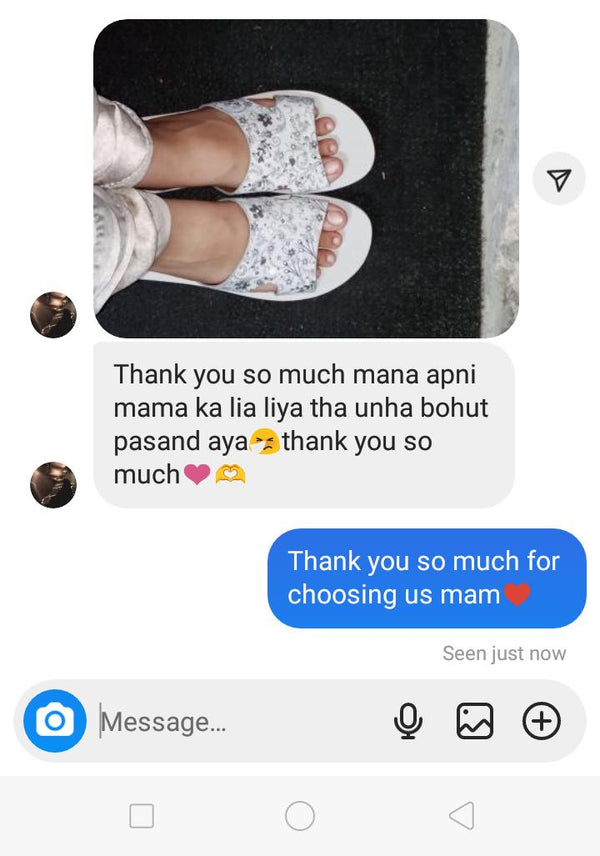The width and height of the screenshot is (600, 856).
Task: Record a voice message with the microphone
Action: click(407, 721)
